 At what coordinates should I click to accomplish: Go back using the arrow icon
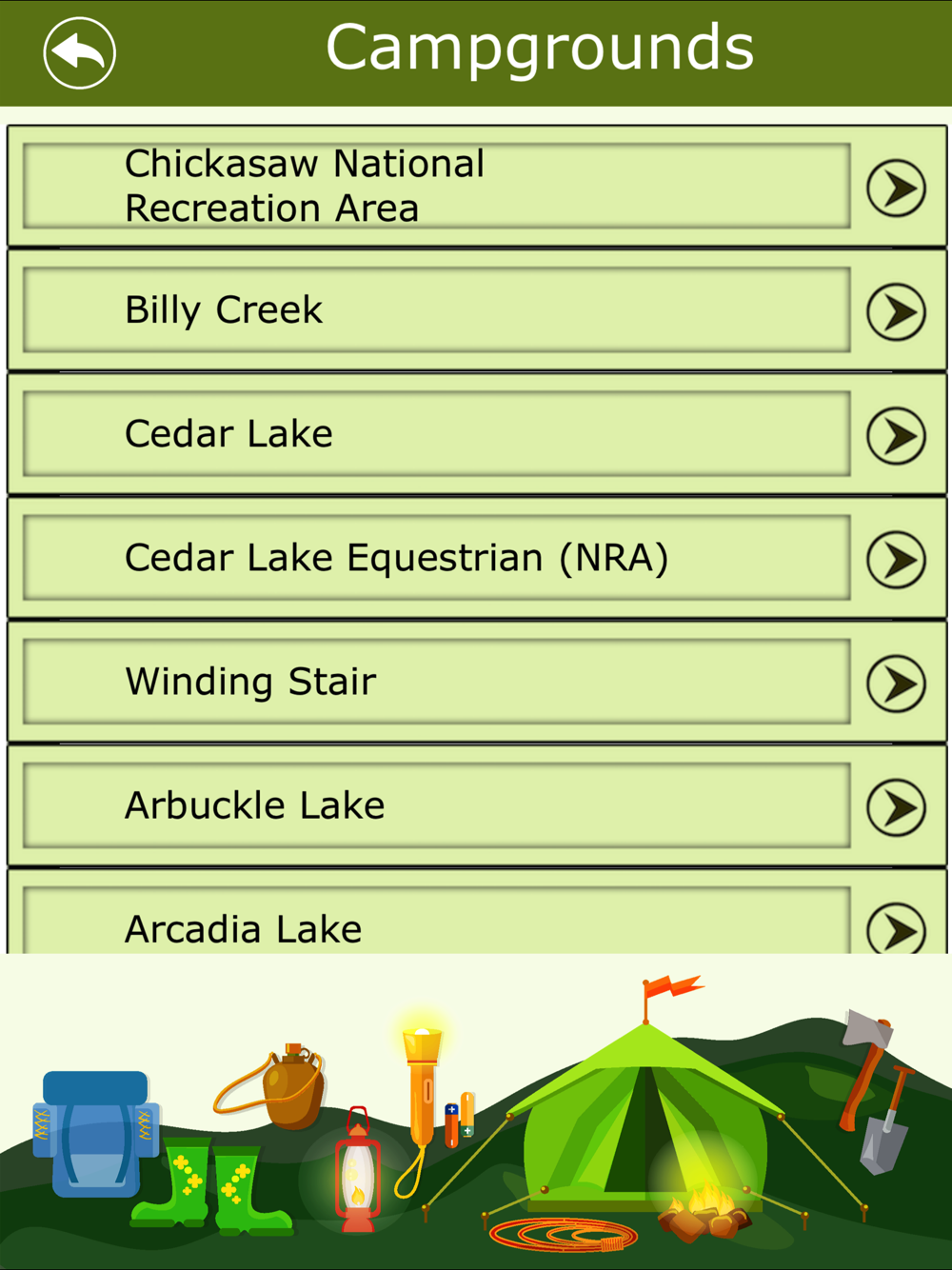coord(79,53)
